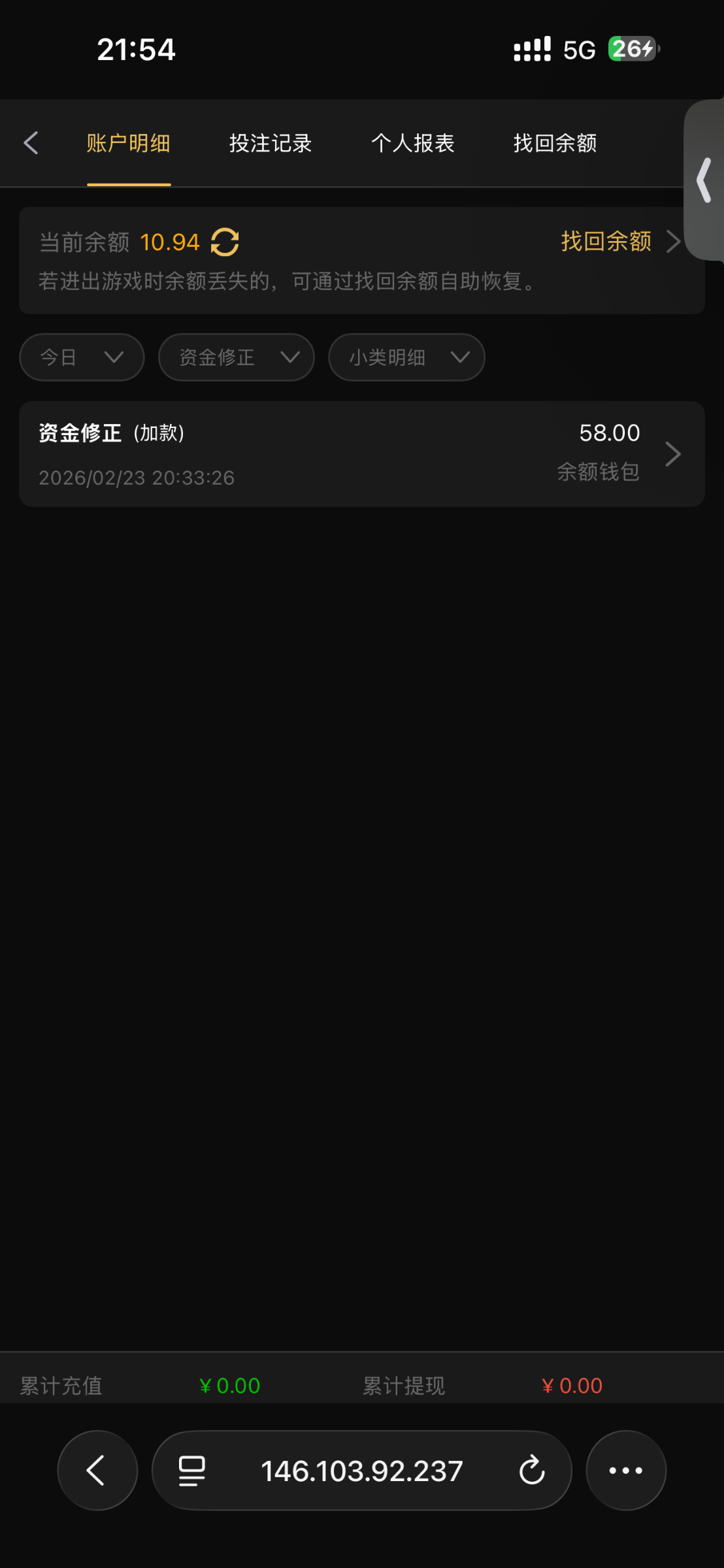The width and height of the screenshot is (724, 1568).
Task: Open the 资金修正 type filter dropdown
Action: (236, 357)
